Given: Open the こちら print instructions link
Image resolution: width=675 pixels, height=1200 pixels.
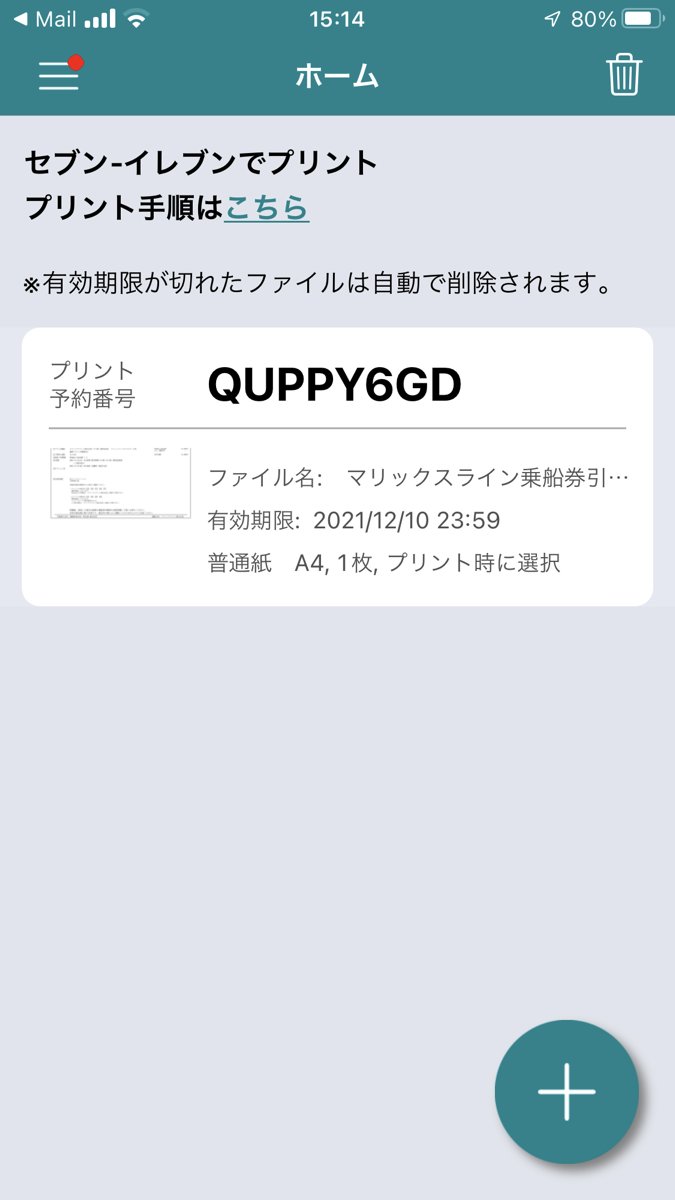Looking at the screenshot, I should pyautogui.click(x=267, y=207).
